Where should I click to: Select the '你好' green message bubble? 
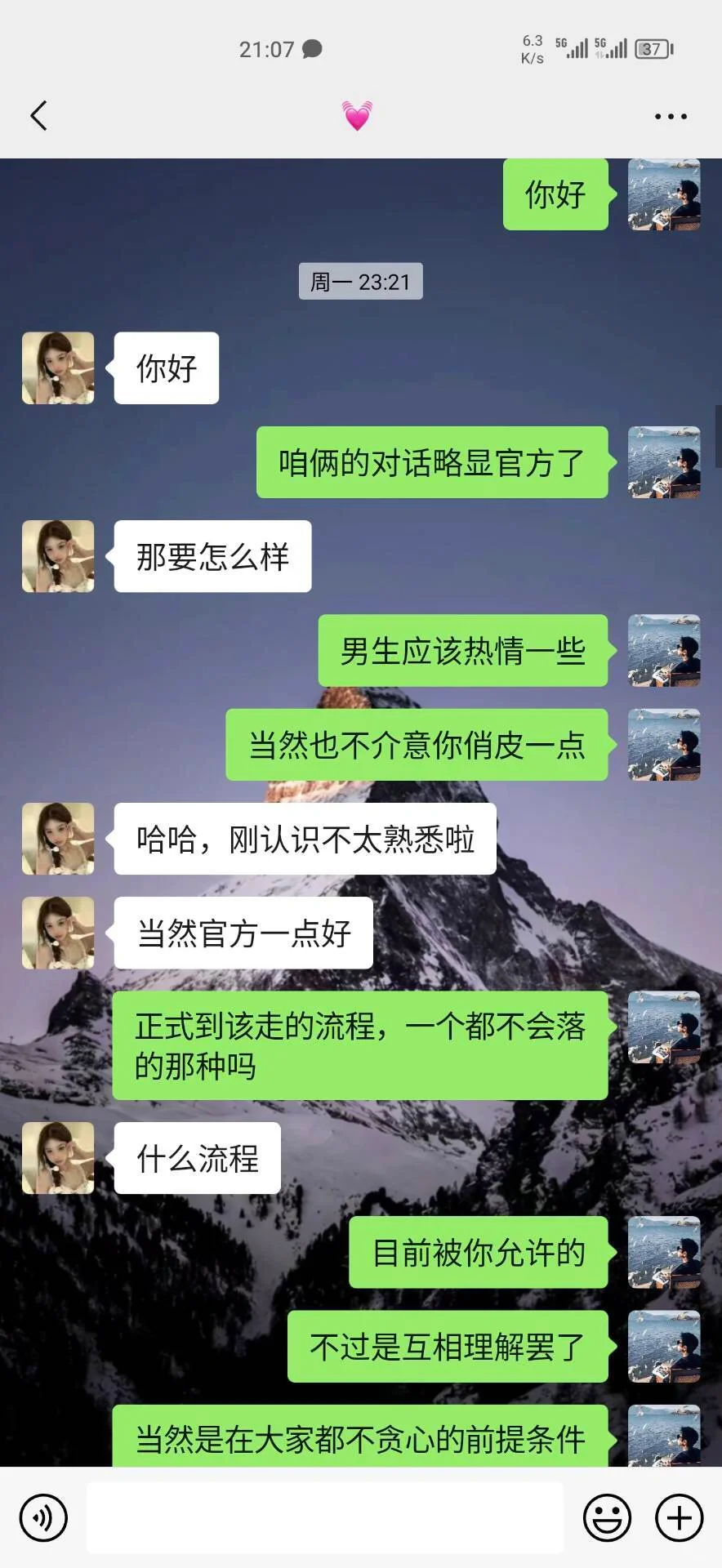556,194
